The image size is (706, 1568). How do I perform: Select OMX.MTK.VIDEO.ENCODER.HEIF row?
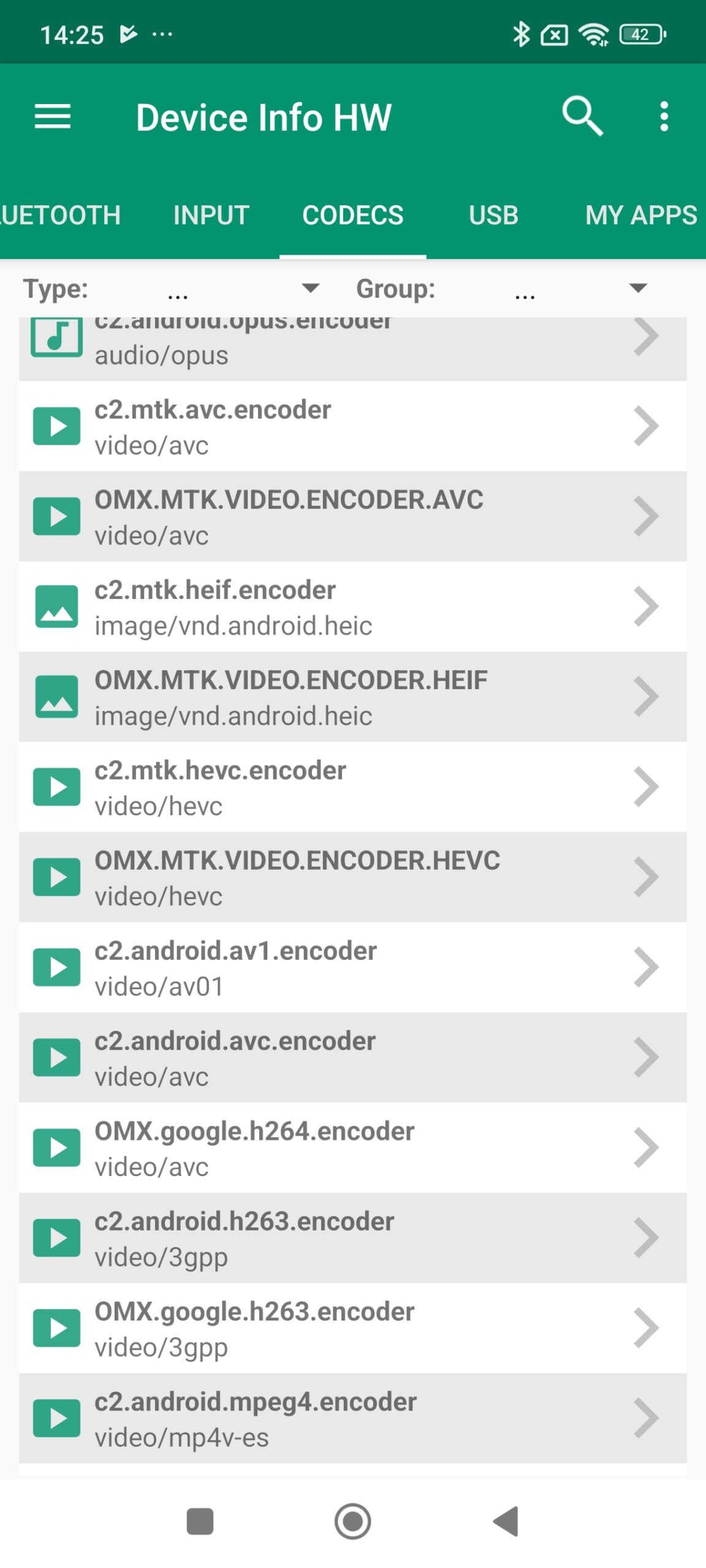point(352,697)
